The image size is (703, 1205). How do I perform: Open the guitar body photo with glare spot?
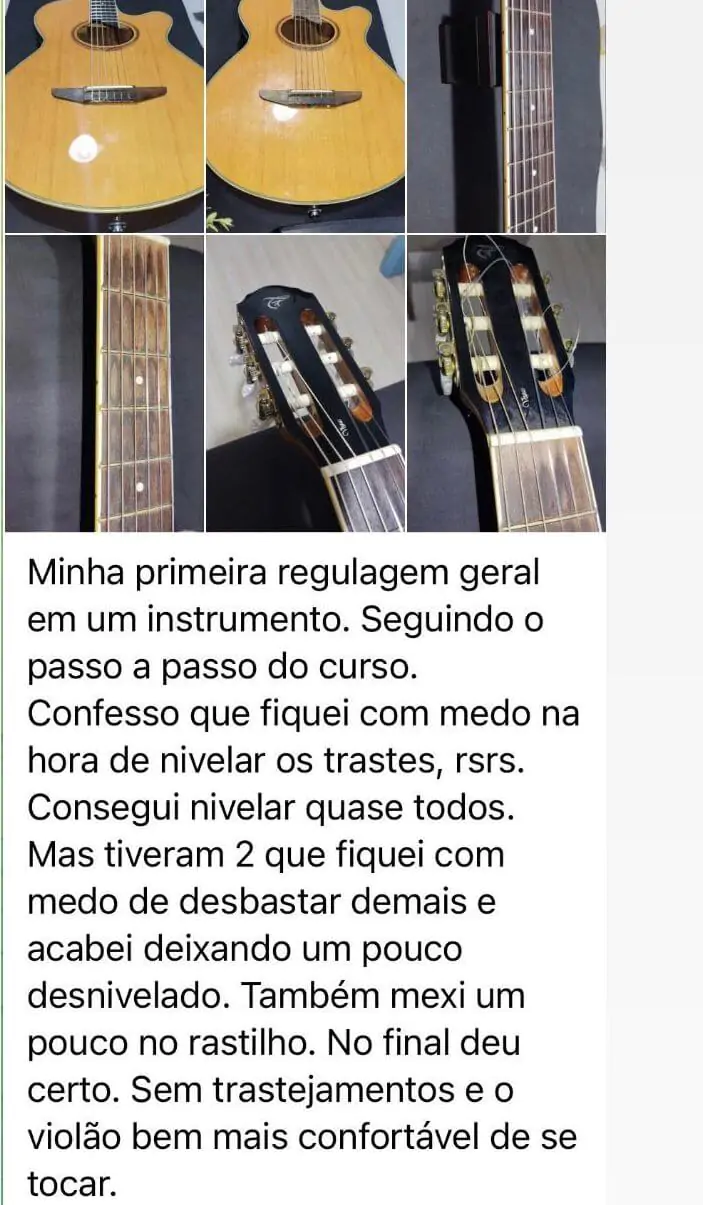pyautogui.click(x=104, y=115)
